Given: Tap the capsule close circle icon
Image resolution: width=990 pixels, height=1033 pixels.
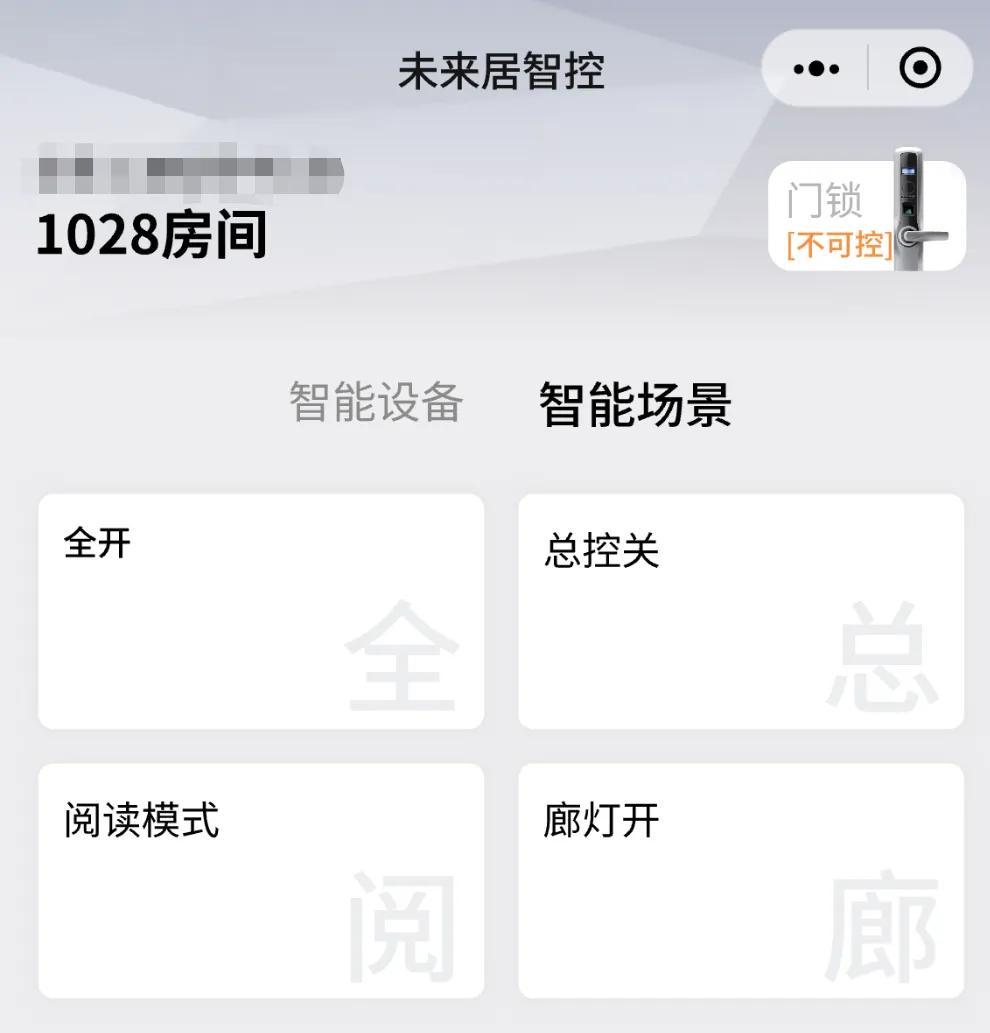Looking at the screenshot, I should click(x=917, y=67).
